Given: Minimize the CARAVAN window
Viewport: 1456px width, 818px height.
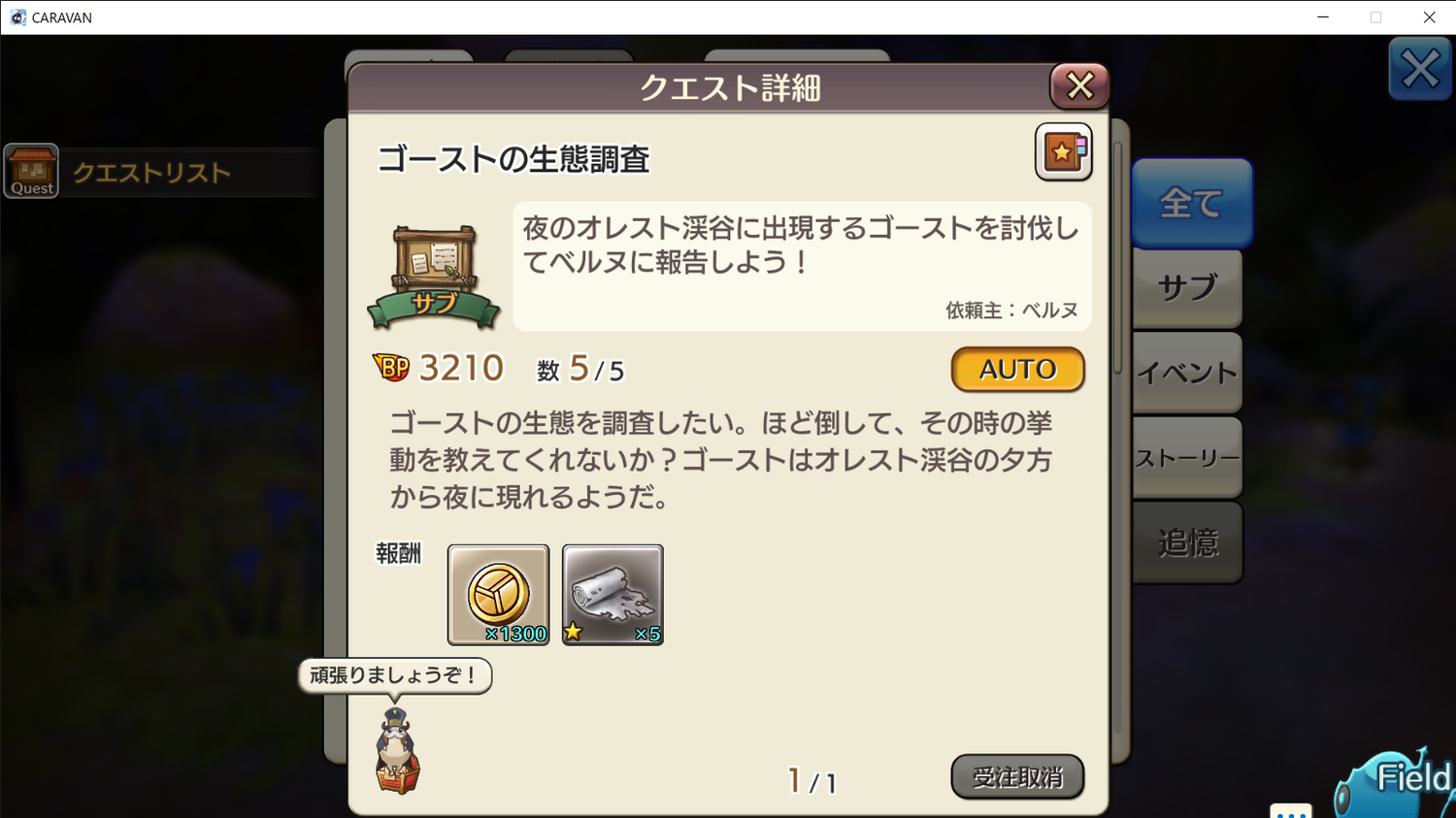Looking at the screenshot, I should click(1323, 17).
